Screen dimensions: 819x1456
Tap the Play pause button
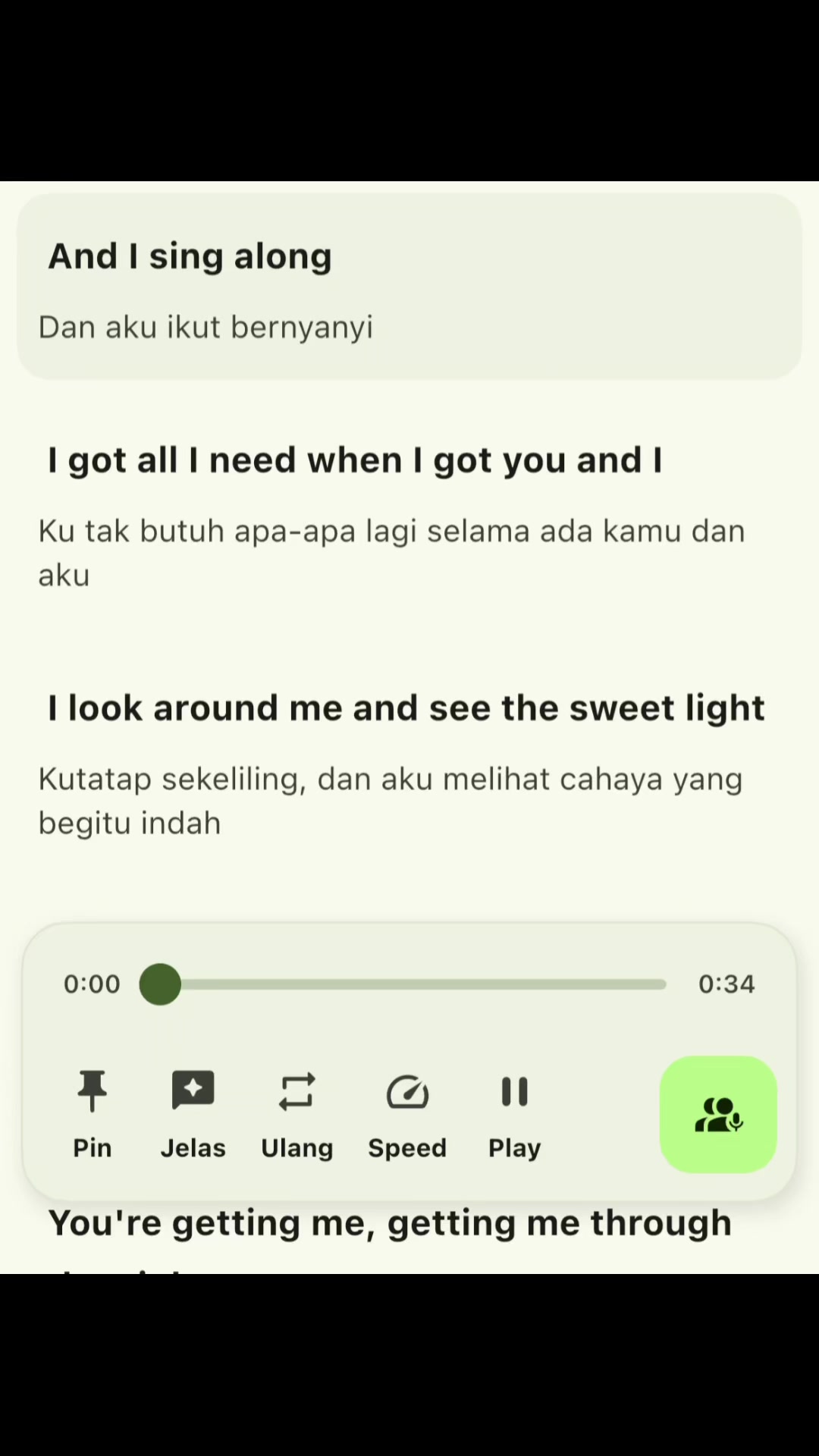514,1114
